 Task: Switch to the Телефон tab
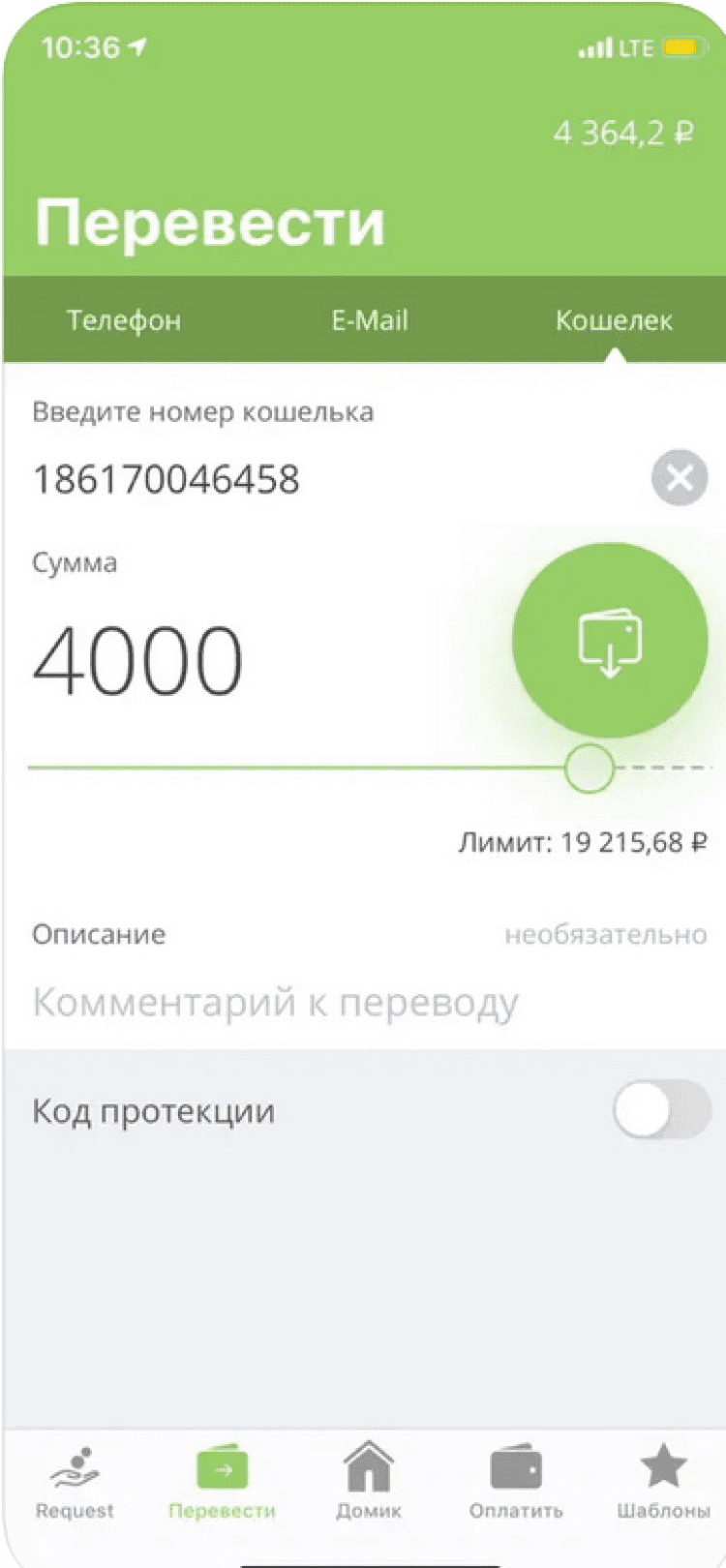(x=123, y=320)
